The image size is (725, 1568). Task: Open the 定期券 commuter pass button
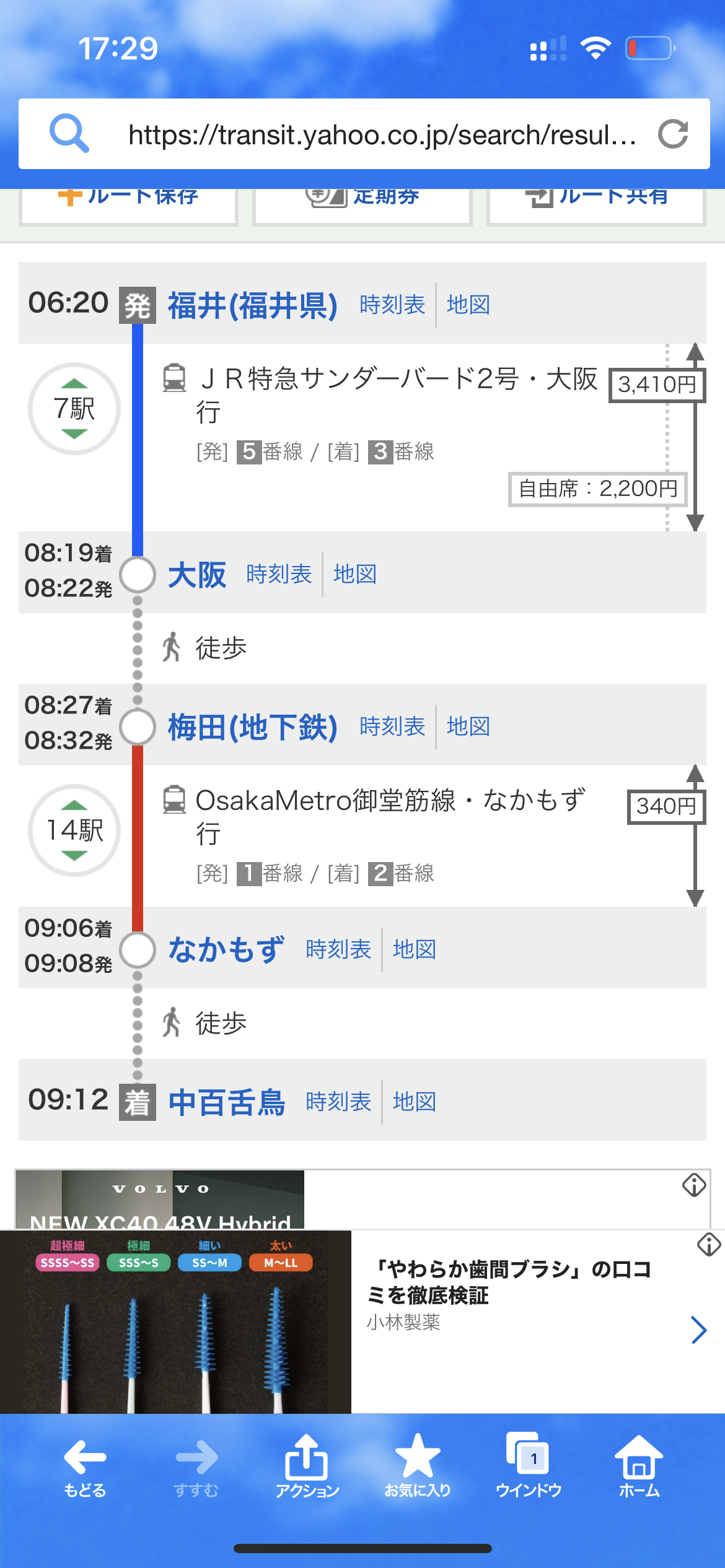click(362, 206)
